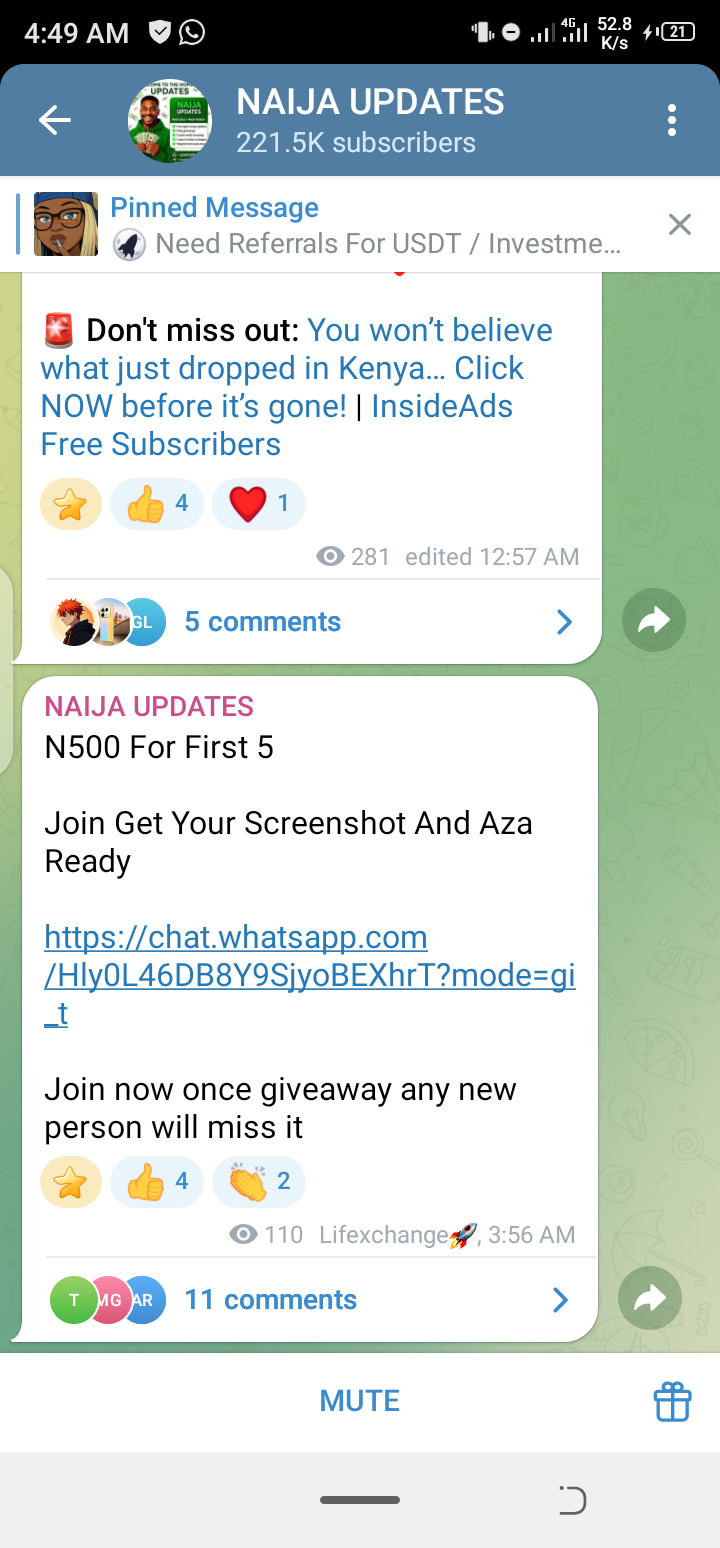This screenshot has height=1548, width=720.
Task: Add heart reaction on the Kenya post
Action: coord(259,503)
